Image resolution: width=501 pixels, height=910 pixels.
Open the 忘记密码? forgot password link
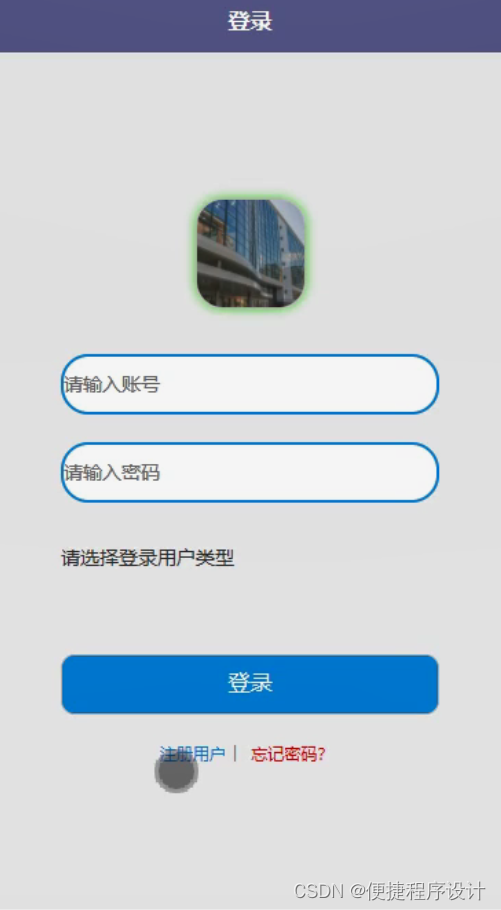288,754
